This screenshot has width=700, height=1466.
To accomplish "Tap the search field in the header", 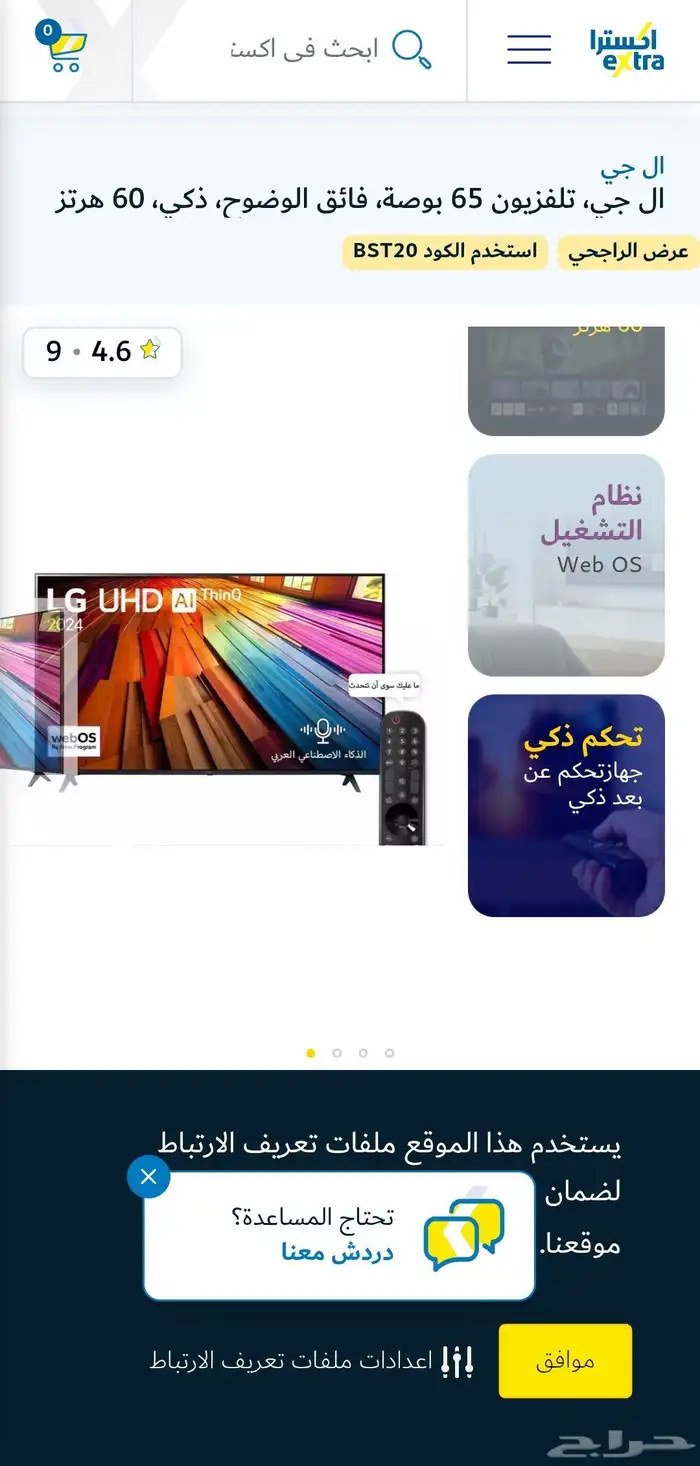I will pyautogui.click(x=305, y=49).
